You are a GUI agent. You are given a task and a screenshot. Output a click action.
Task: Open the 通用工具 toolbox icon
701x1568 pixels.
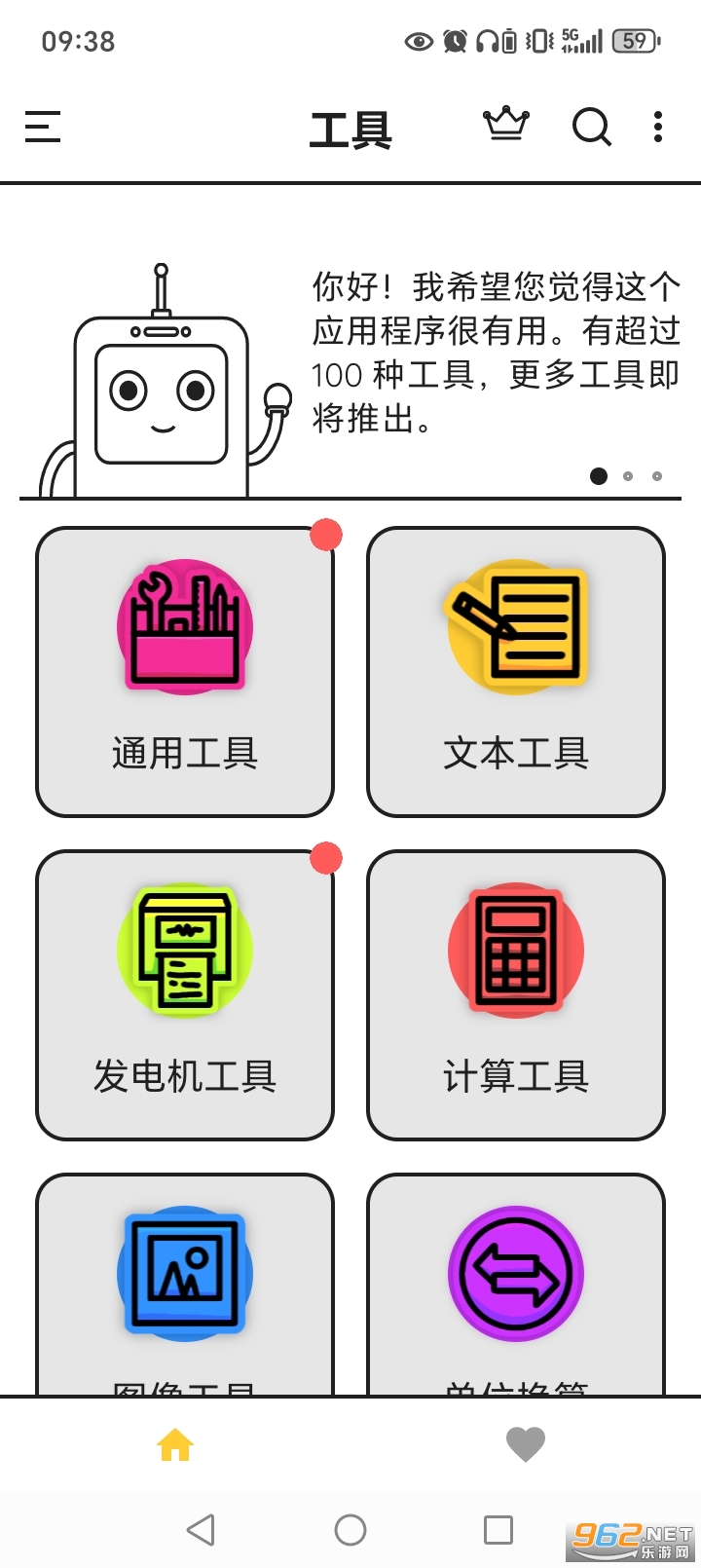(184, 628)
